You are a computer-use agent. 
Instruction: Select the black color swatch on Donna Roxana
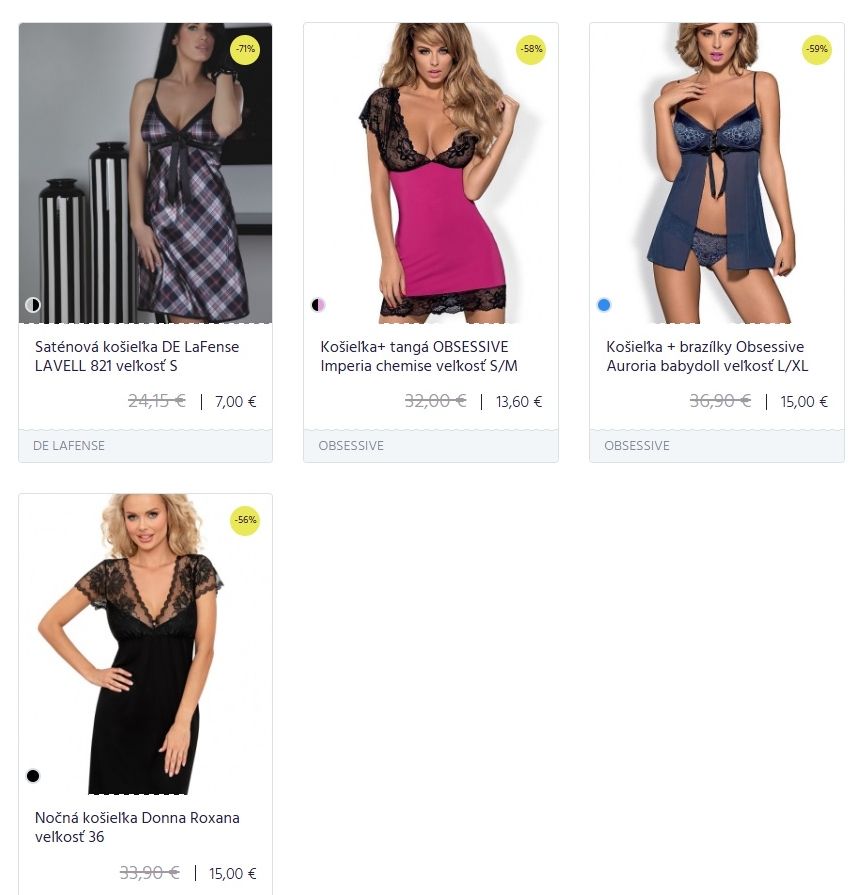33,776
